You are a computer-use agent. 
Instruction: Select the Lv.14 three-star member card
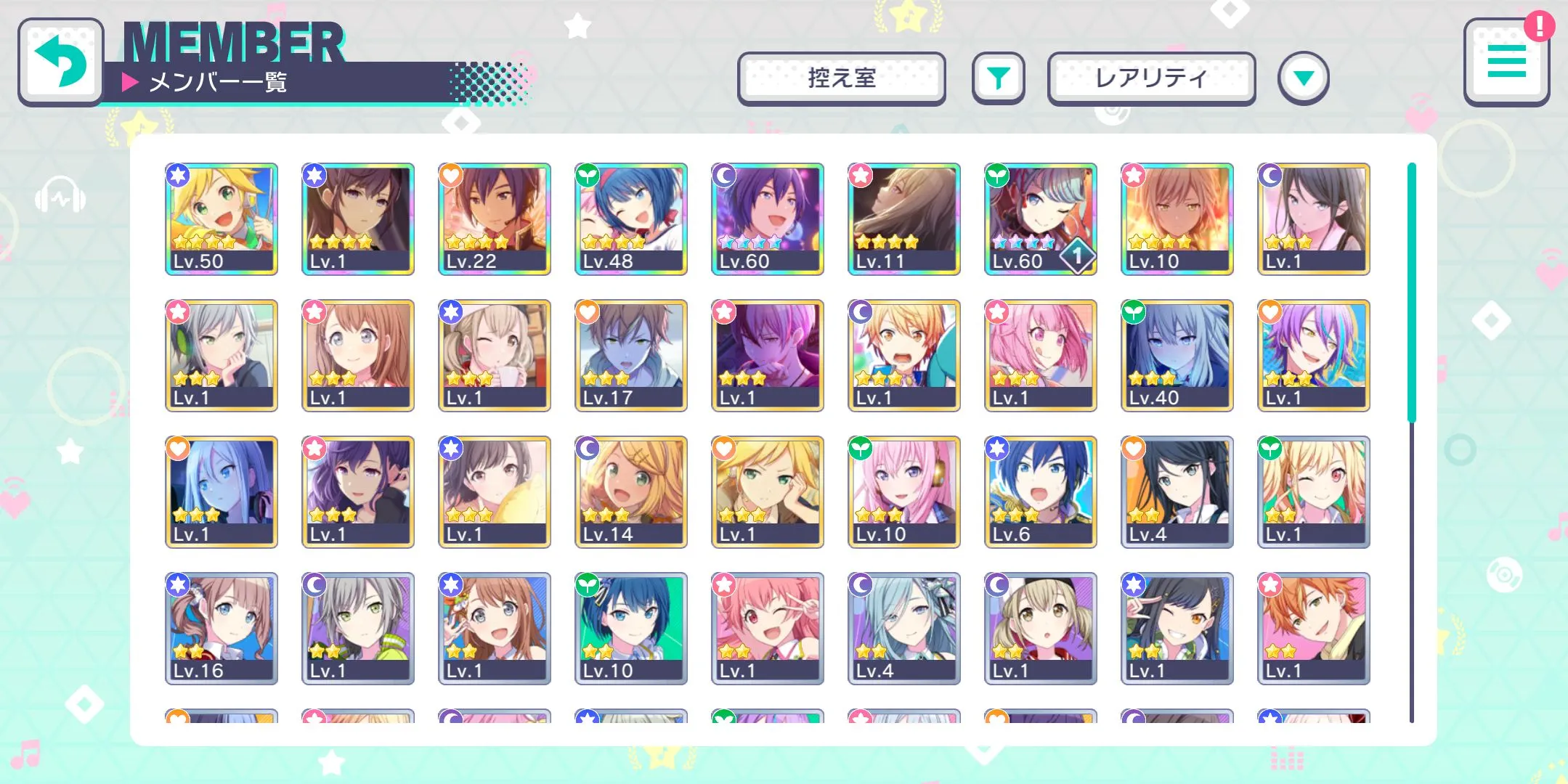point(631,491)
